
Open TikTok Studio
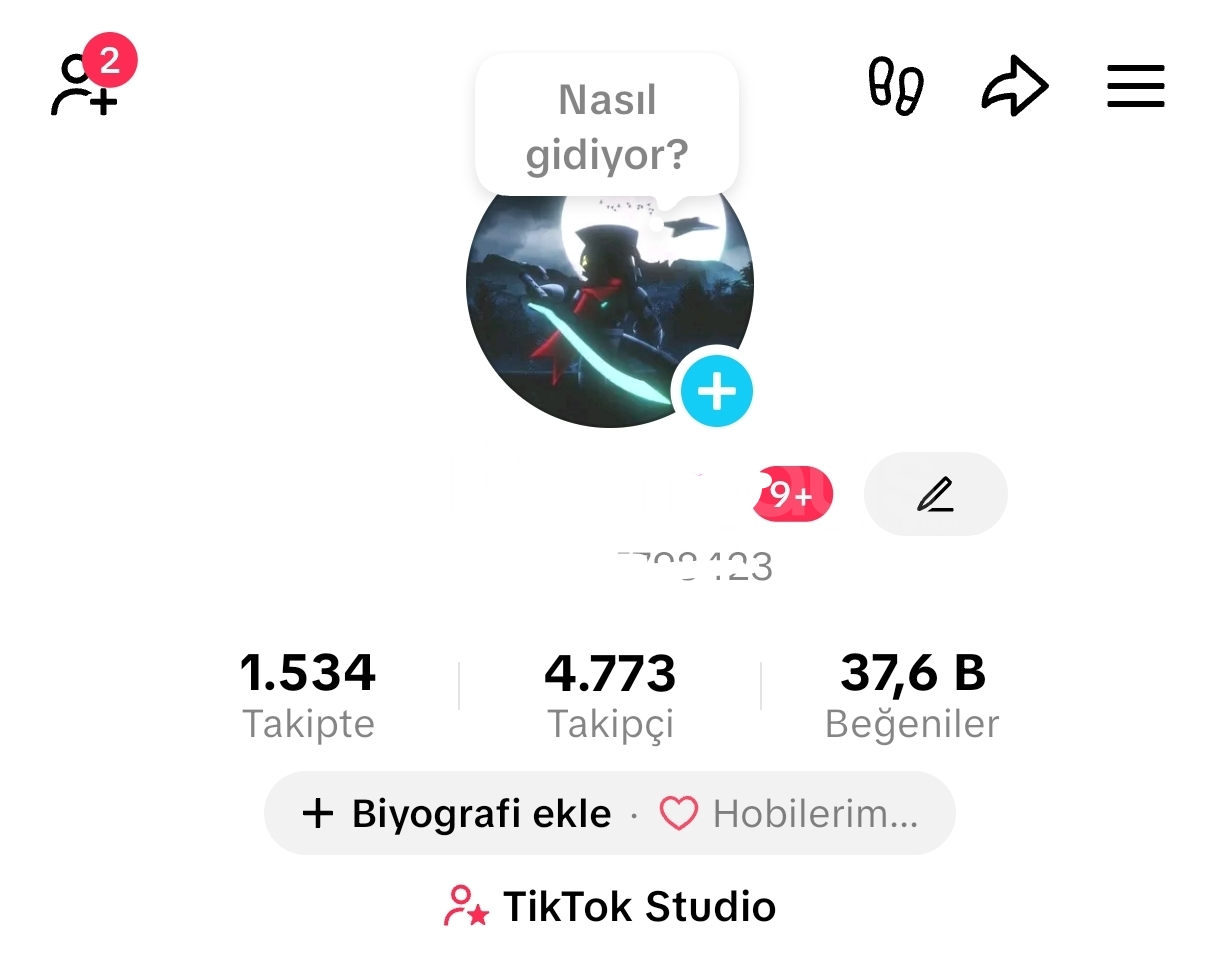[x=610, y=907]
